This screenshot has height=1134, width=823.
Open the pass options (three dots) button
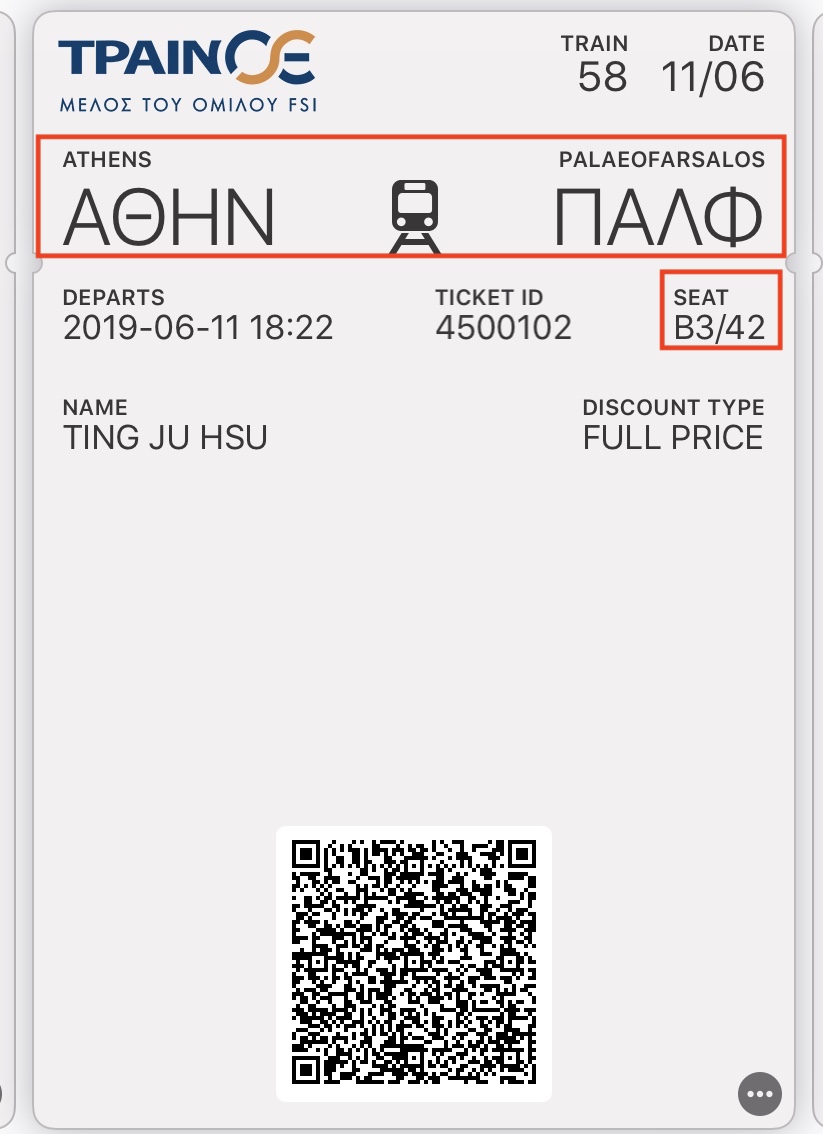[x=760, y=1093]
